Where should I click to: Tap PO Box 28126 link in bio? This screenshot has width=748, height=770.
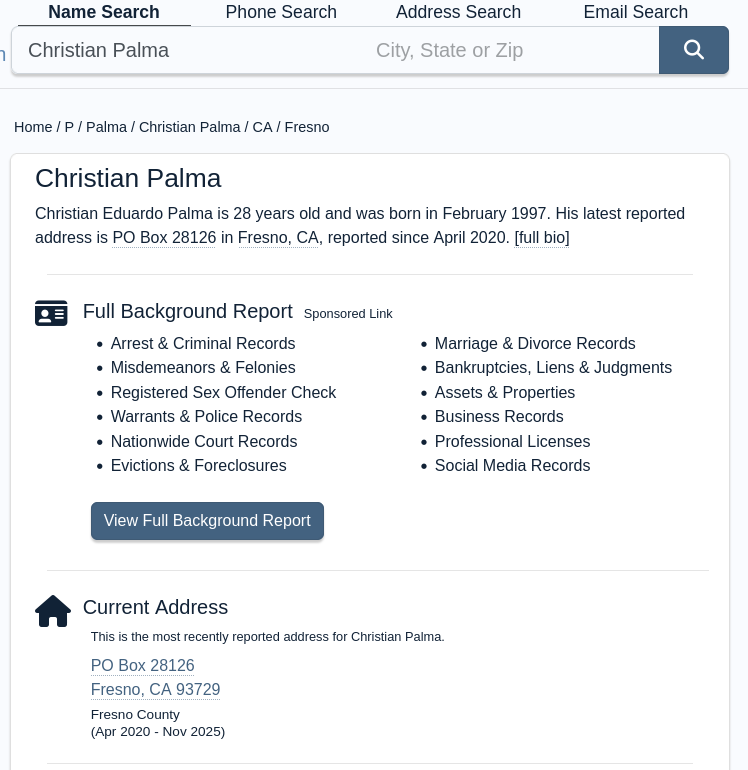coord(164,238)
